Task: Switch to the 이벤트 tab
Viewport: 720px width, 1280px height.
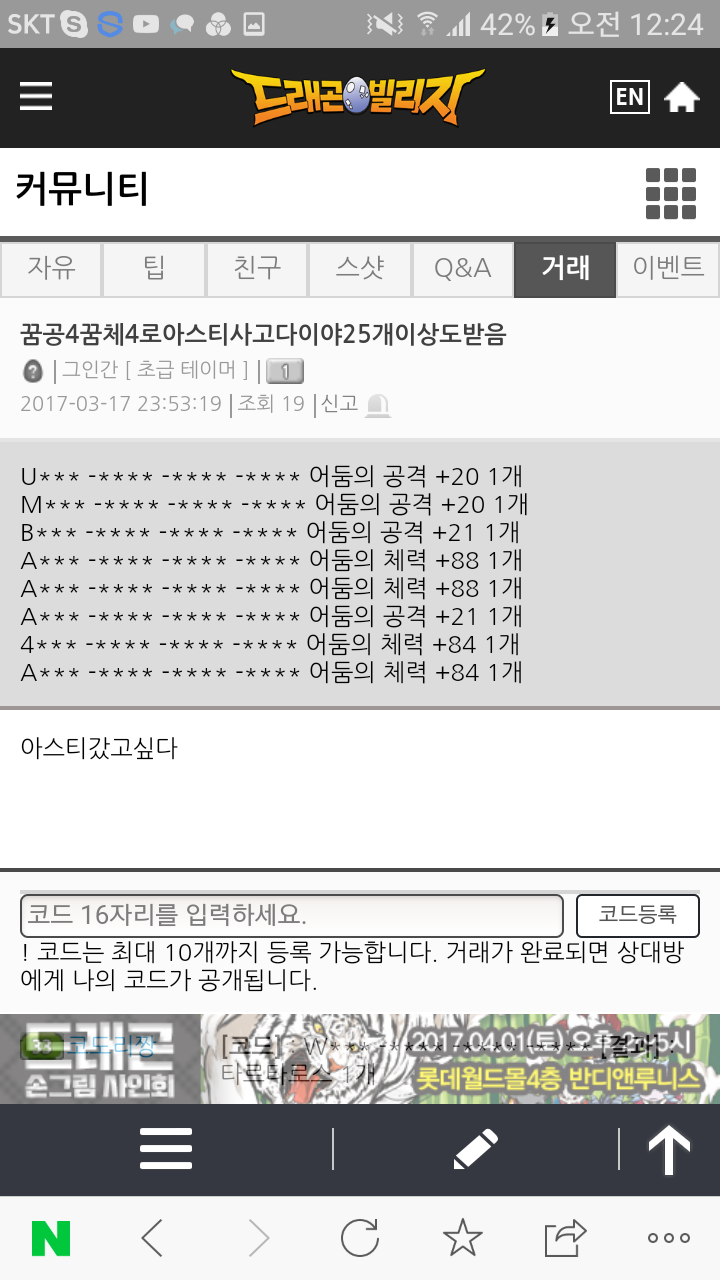Action: point(668,268)
